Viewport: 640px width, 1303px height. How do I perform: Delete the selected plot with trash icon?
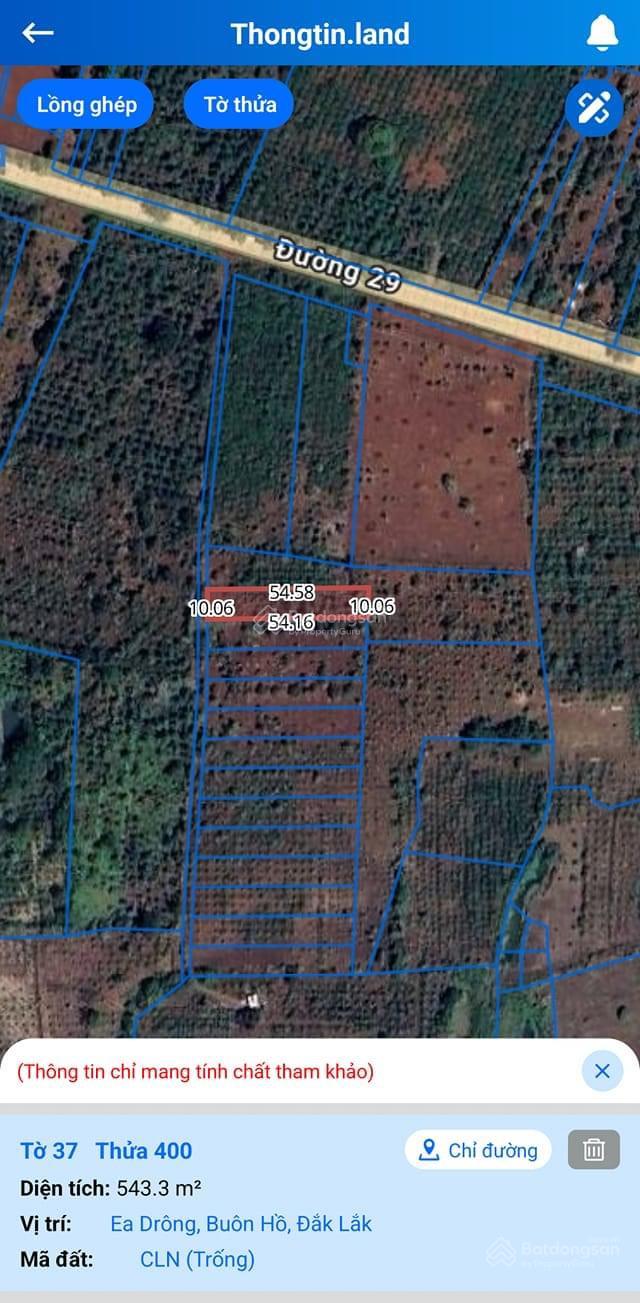[594, 1150]
